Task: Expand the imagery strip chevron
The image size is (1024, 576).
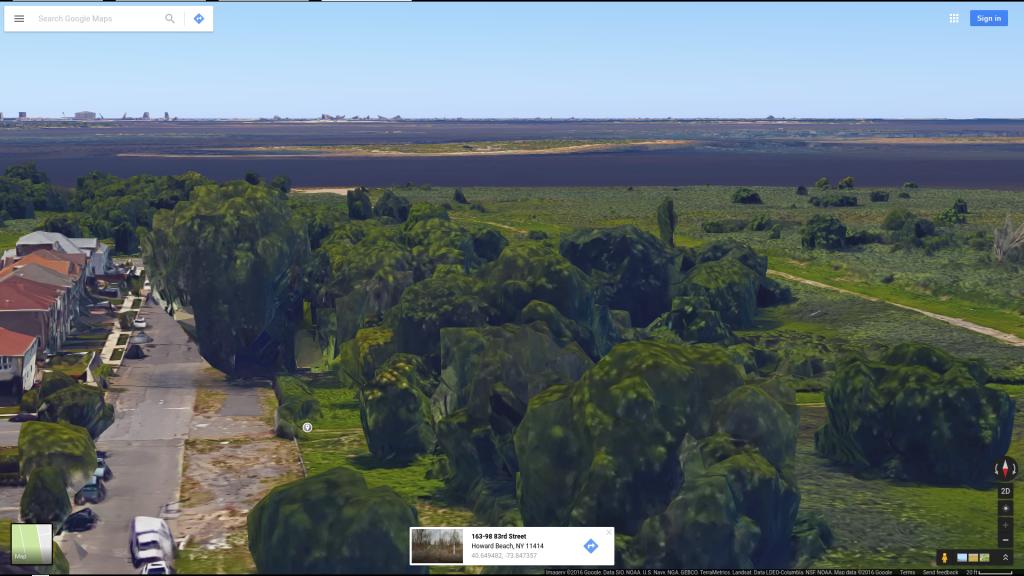Action: point(1006,557)
